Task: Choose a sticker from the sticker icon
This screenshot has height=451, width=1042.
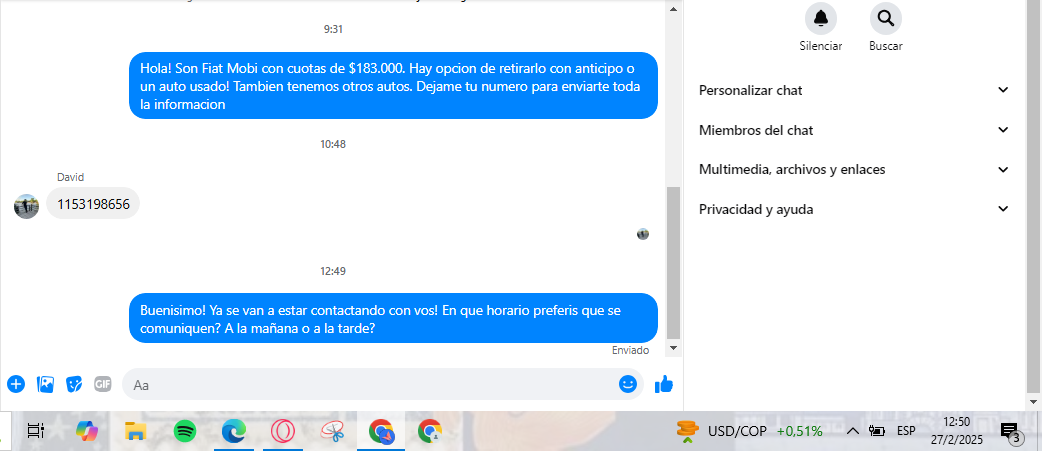Action: click(74, 384)
